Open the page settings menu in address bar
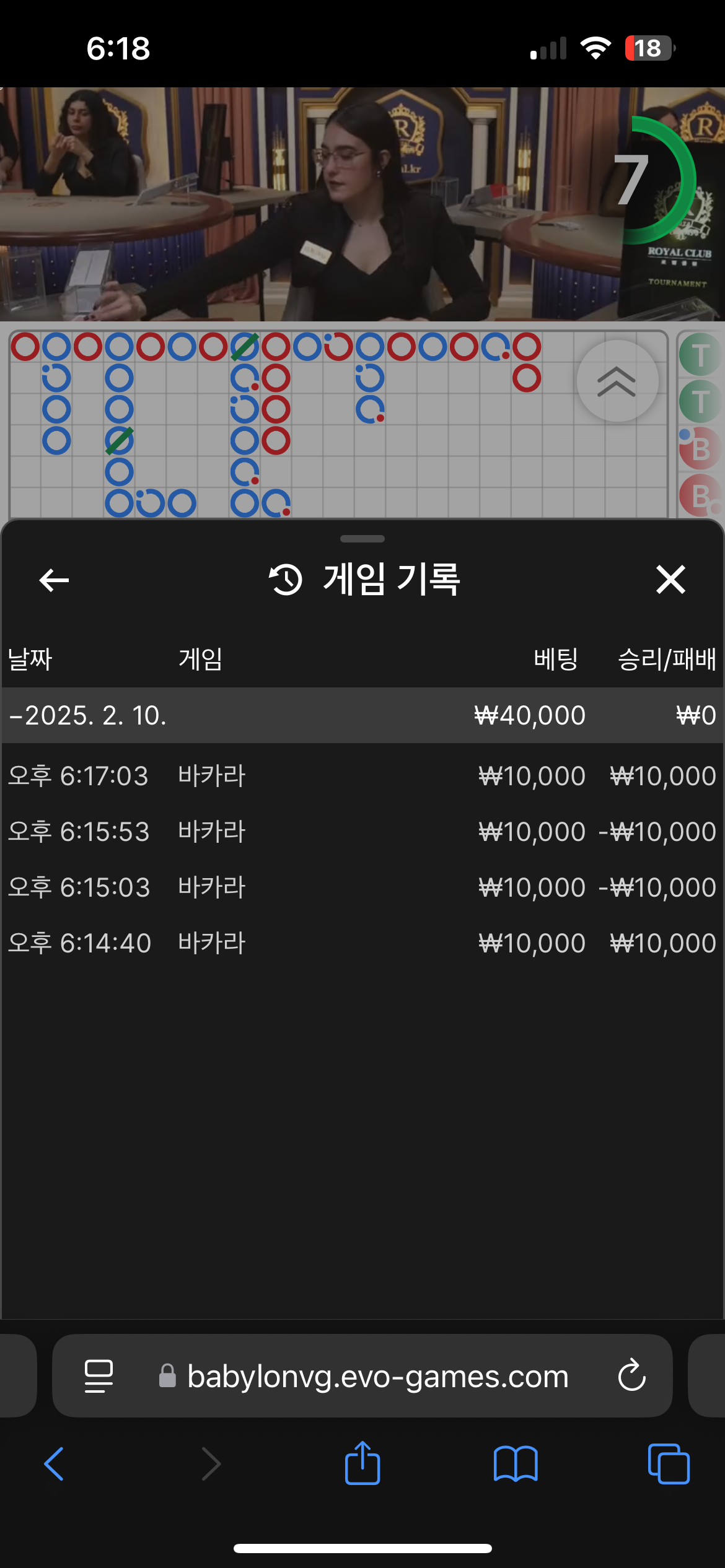 click(x=99, y=1376)
